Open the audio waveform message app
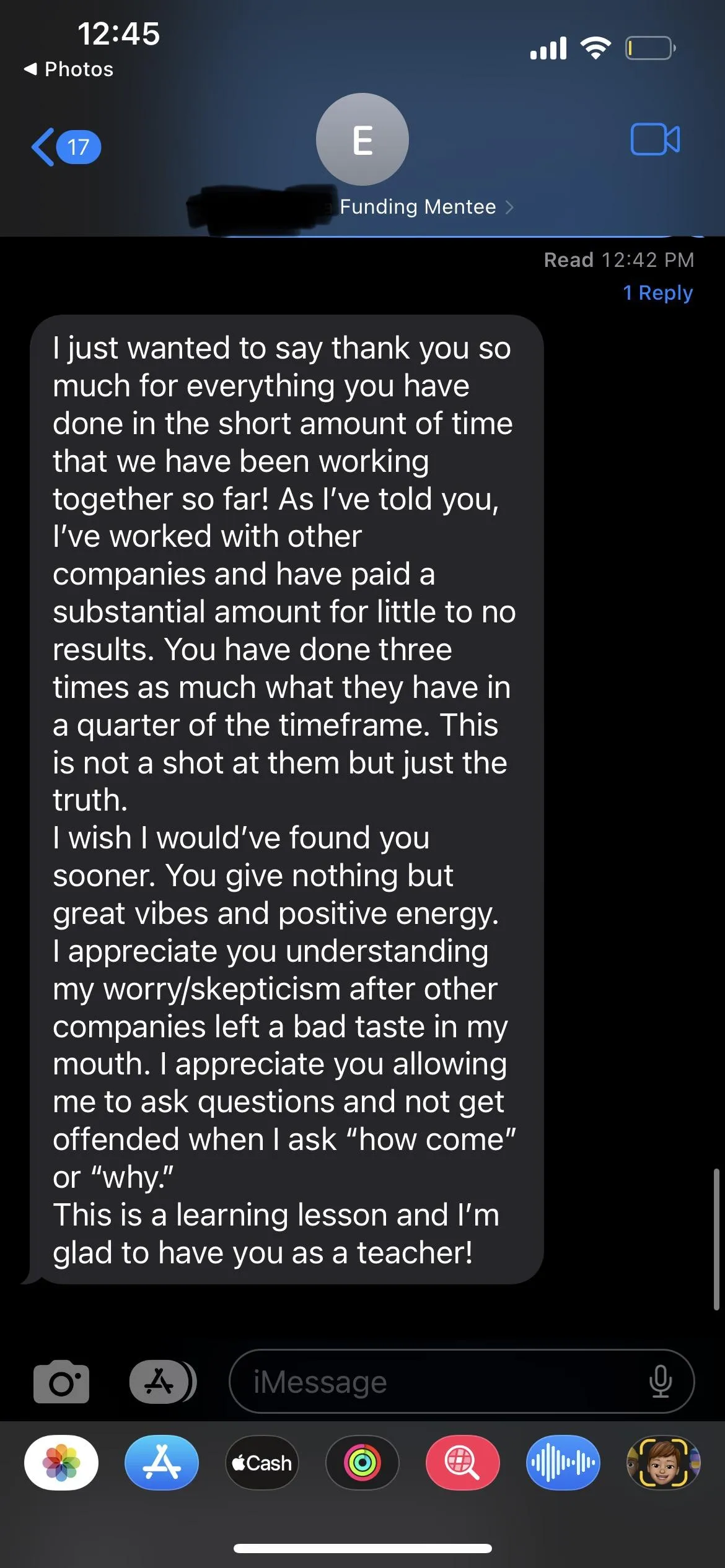The height and width of the screenshot is (1568, 725). 563,1463
